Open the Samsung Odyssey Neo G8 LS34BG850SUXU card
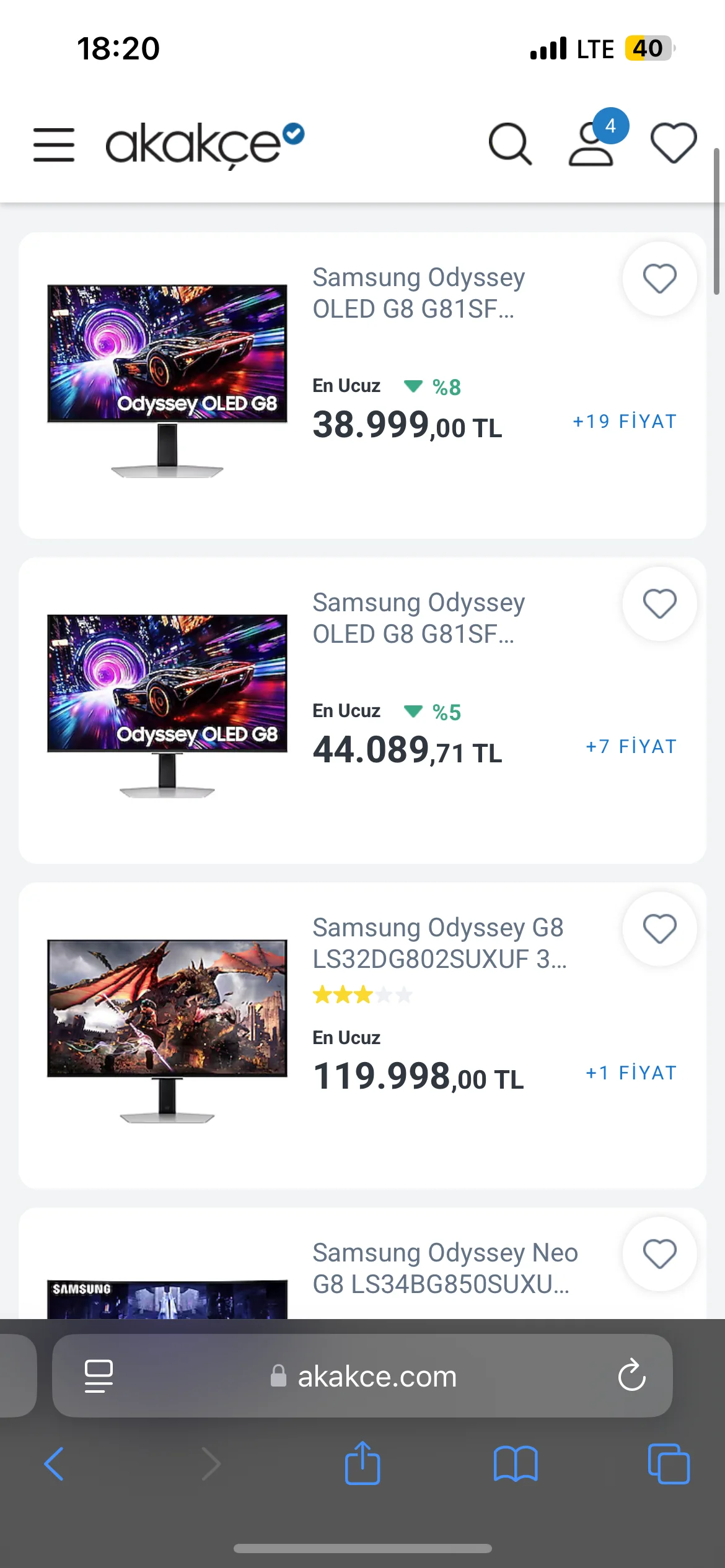 445,1268
